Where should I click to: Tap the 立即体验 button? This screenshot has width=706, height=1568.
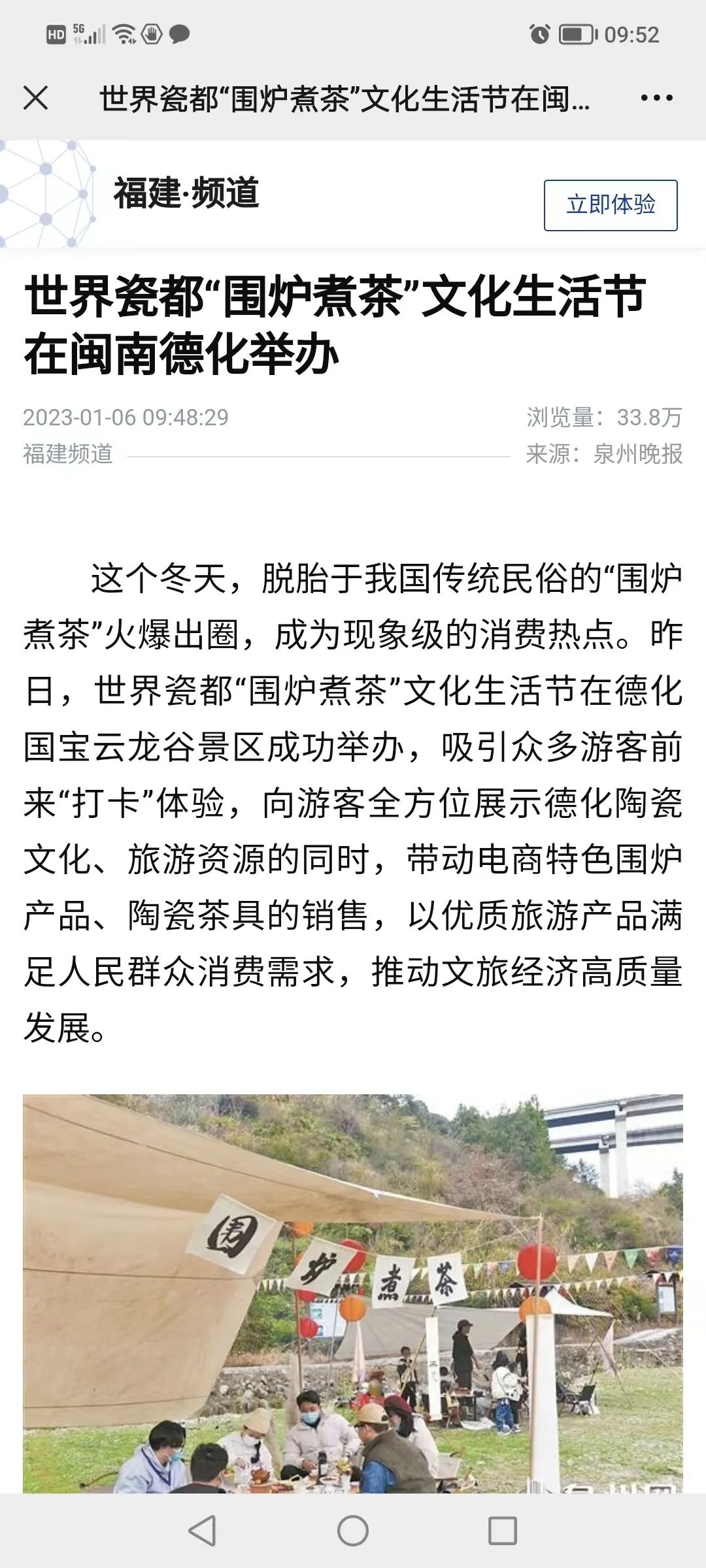[610, 205]
